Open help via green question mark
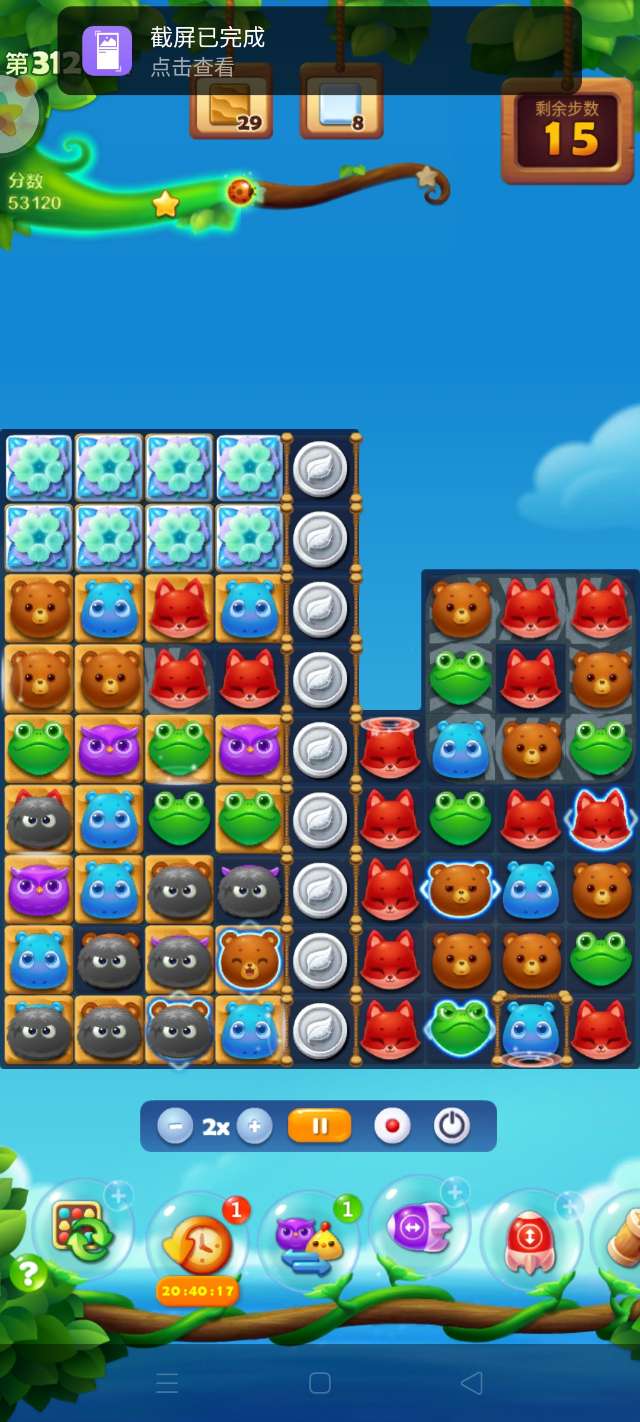Screen dimensions: 640x1422 coord(29,1273)
